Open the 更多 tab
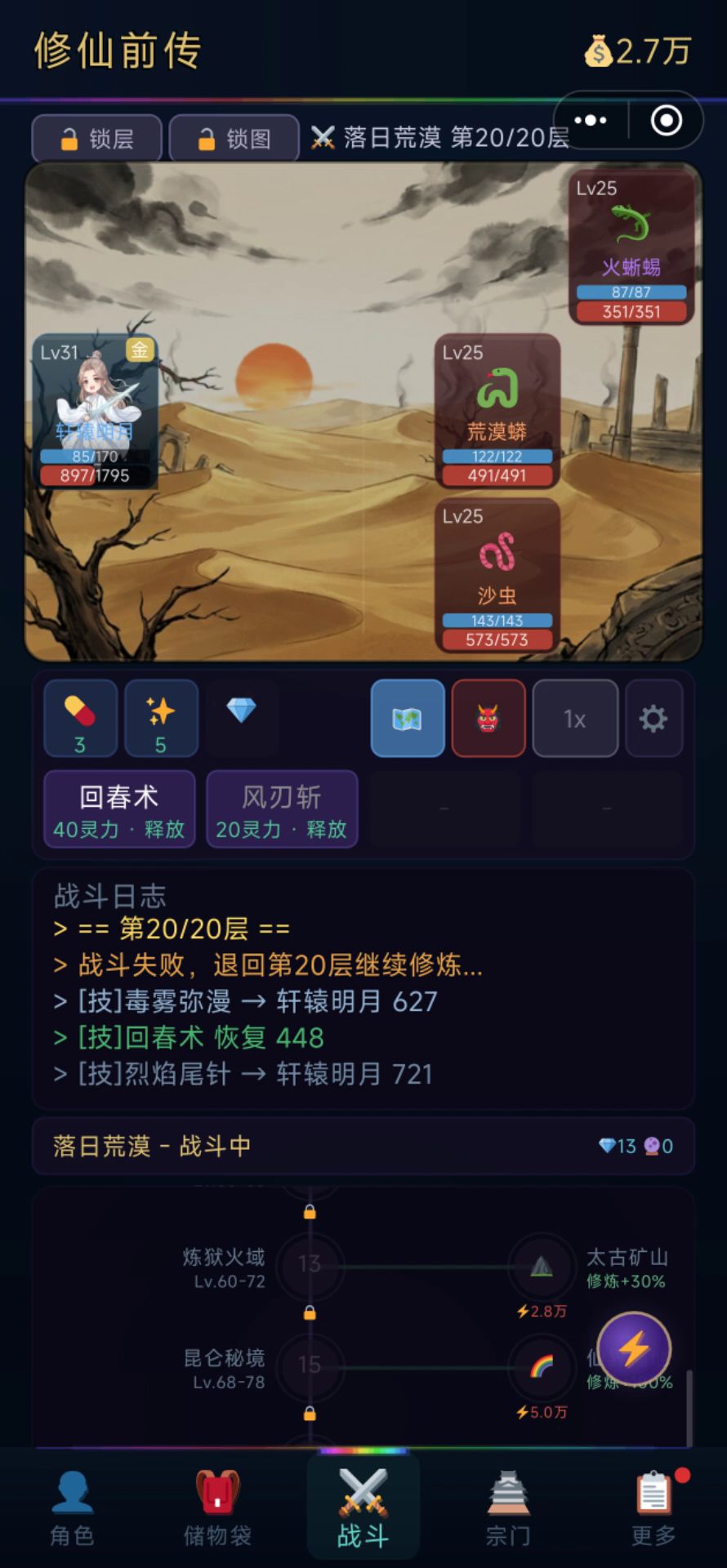The image size is (727, 1568). [653, 1509]
